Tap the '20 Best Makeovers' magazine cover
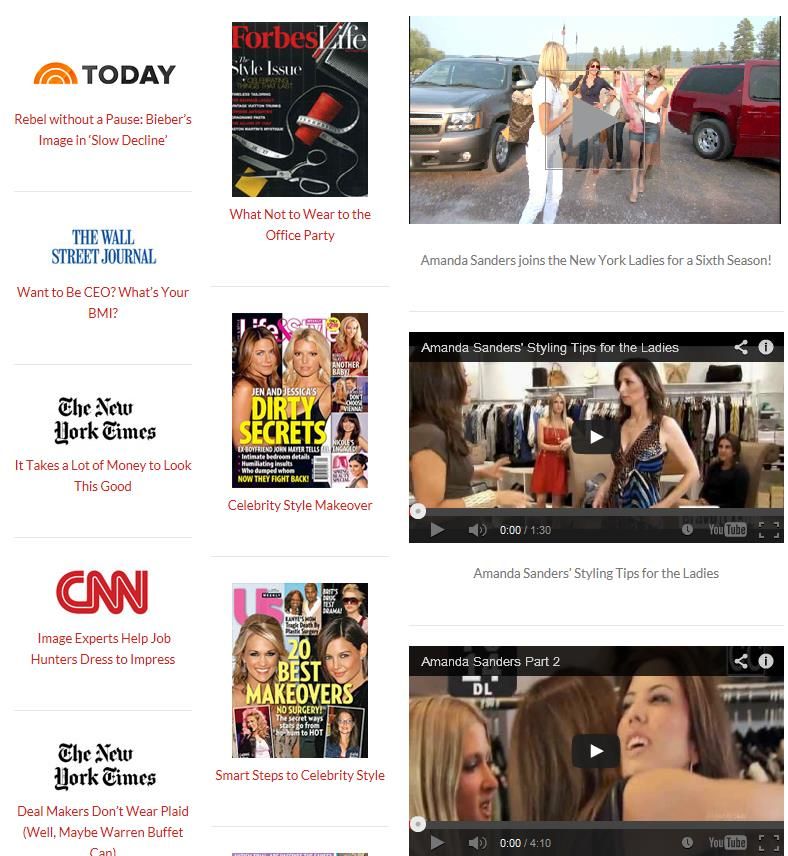This screenshot has width=788, height=856. click(300, 670)
